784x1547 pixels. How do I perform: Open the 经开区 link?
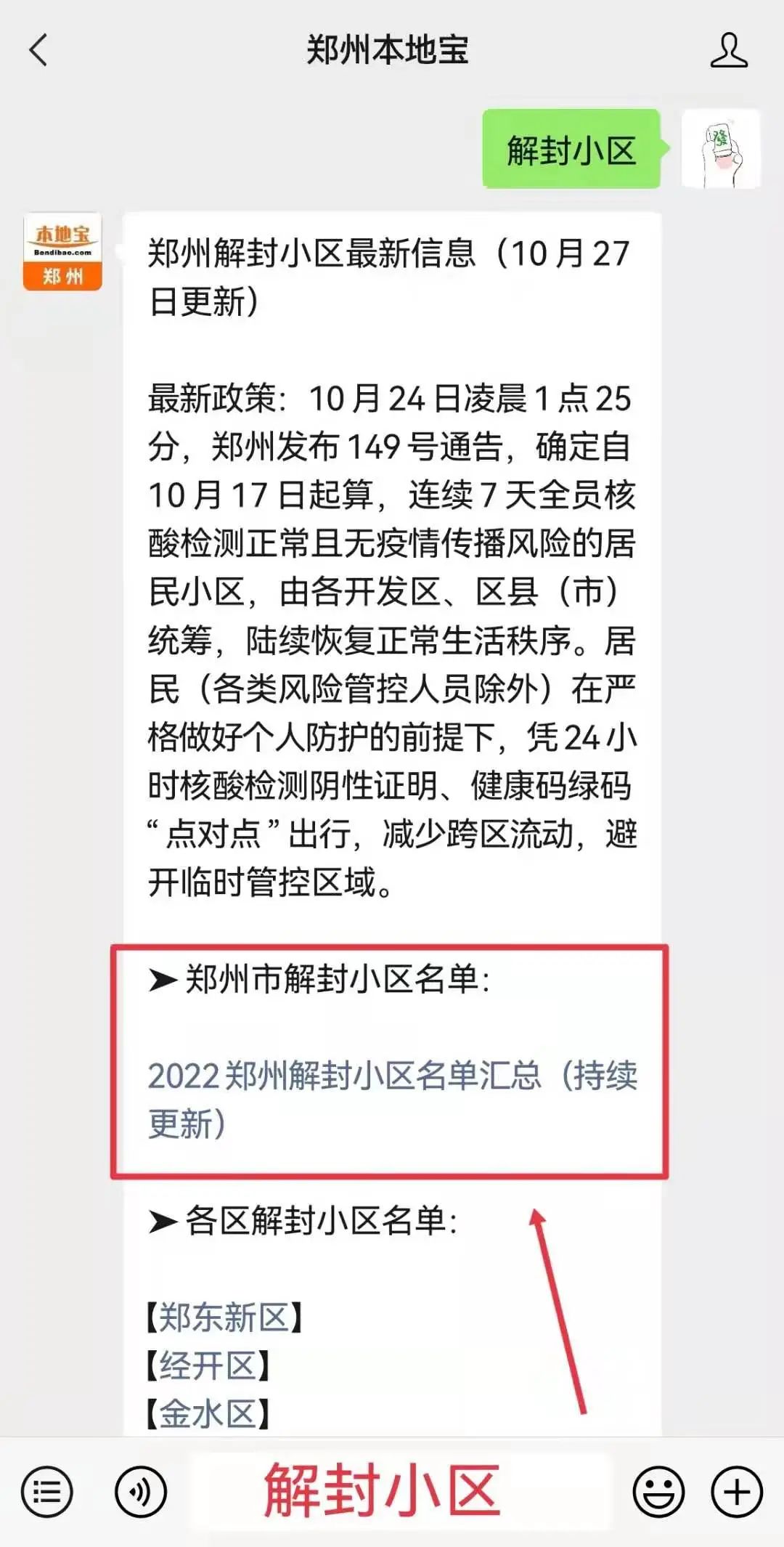(x=208, y=1365)
